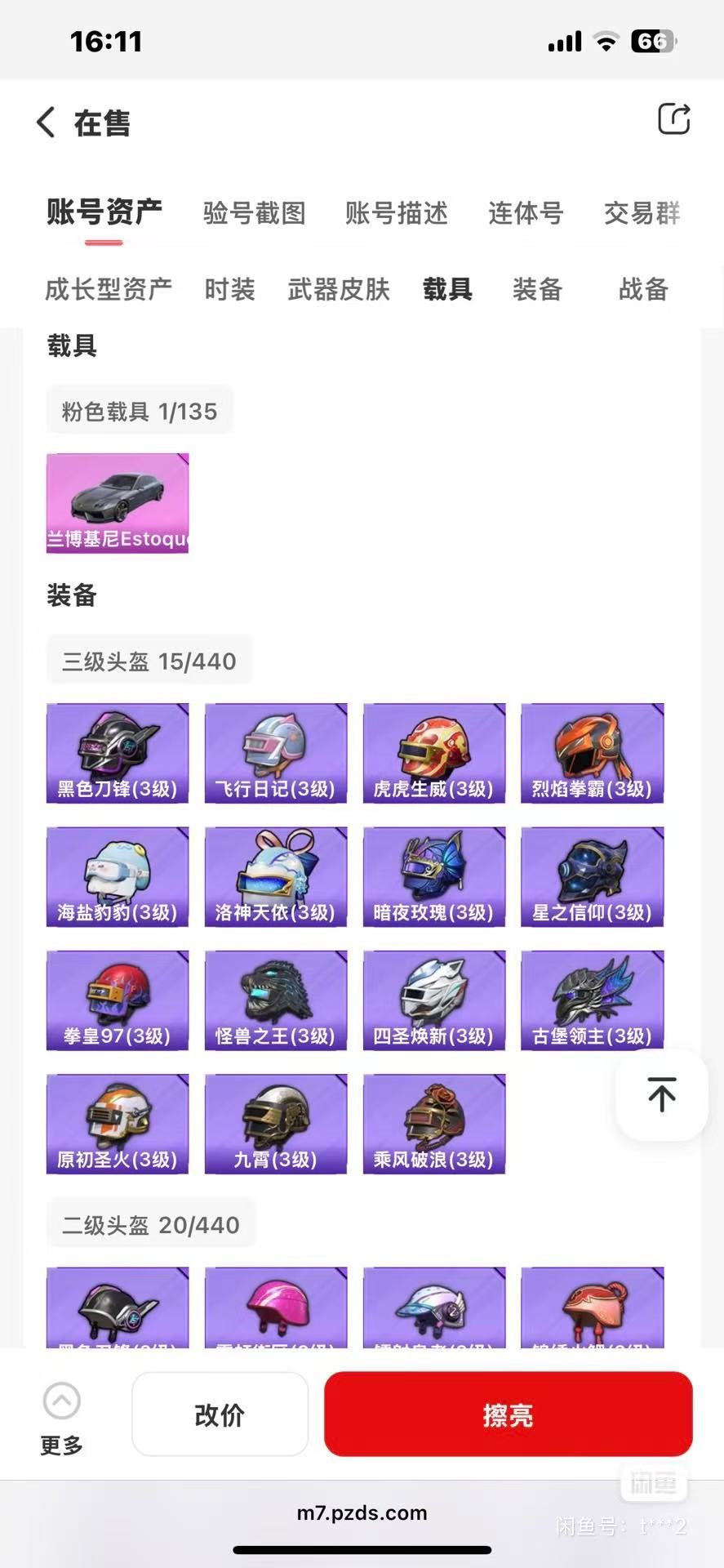Open the 账号描述 tab
724x1568 pixels.
(x=396, y=213)
